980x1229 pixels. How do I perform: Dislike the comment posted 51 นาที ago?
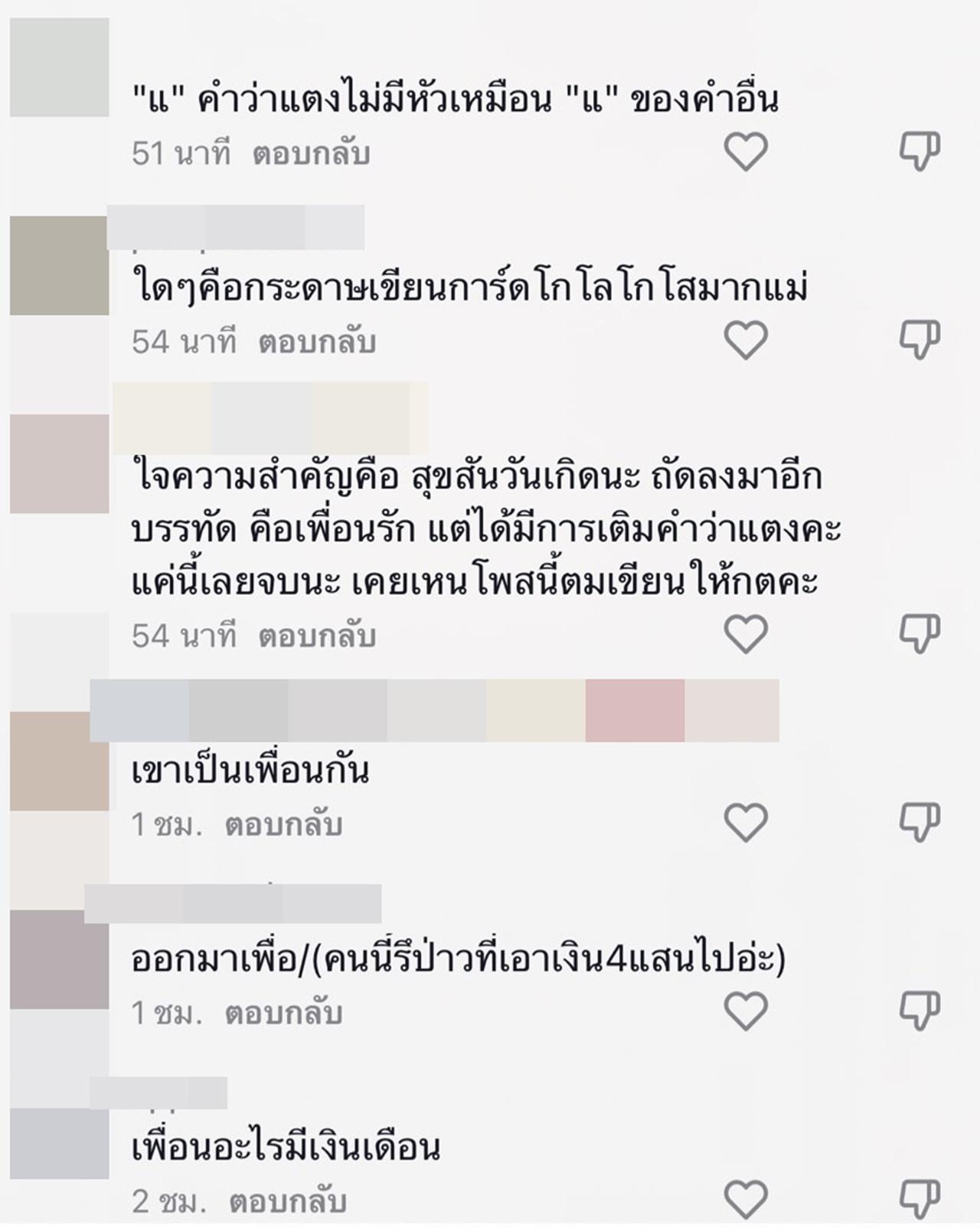pyautogui.click(x=919, y=152)
